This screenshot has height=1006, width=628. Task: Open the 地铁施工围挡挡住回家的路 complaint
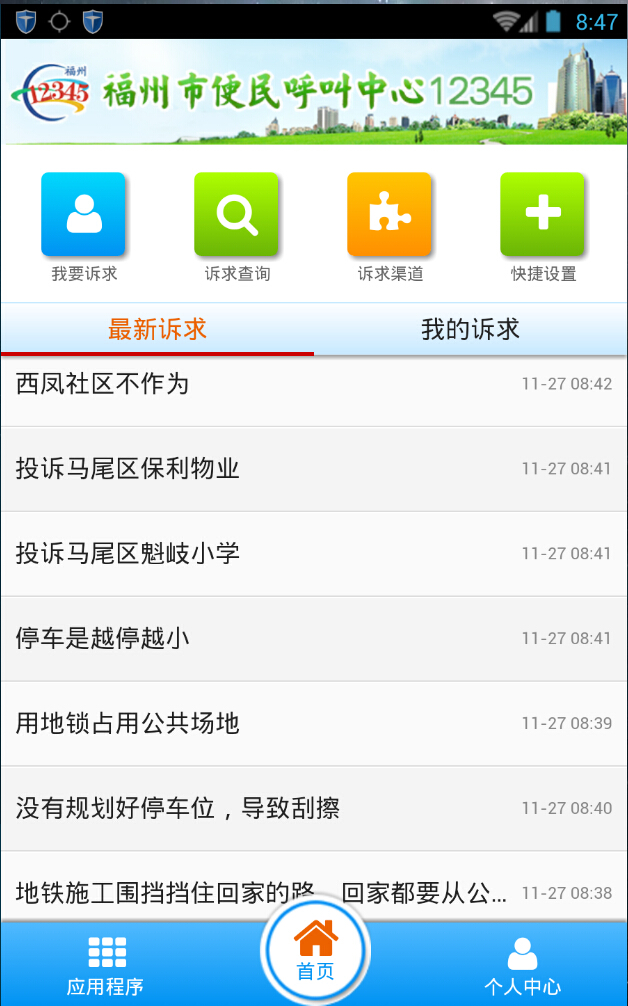click(x=260, y=892)
